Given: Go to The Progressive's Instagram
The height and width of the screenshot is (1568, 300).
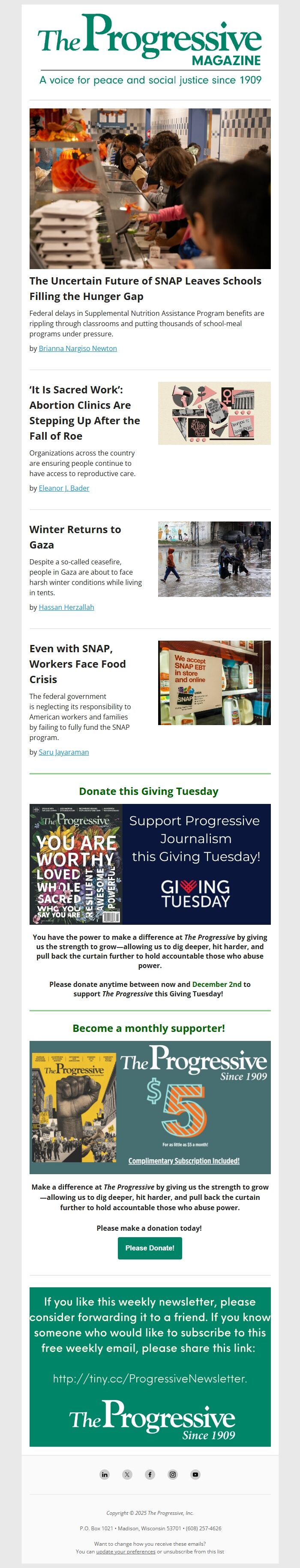Looking at the screenshot, I should coord(173,1474).
